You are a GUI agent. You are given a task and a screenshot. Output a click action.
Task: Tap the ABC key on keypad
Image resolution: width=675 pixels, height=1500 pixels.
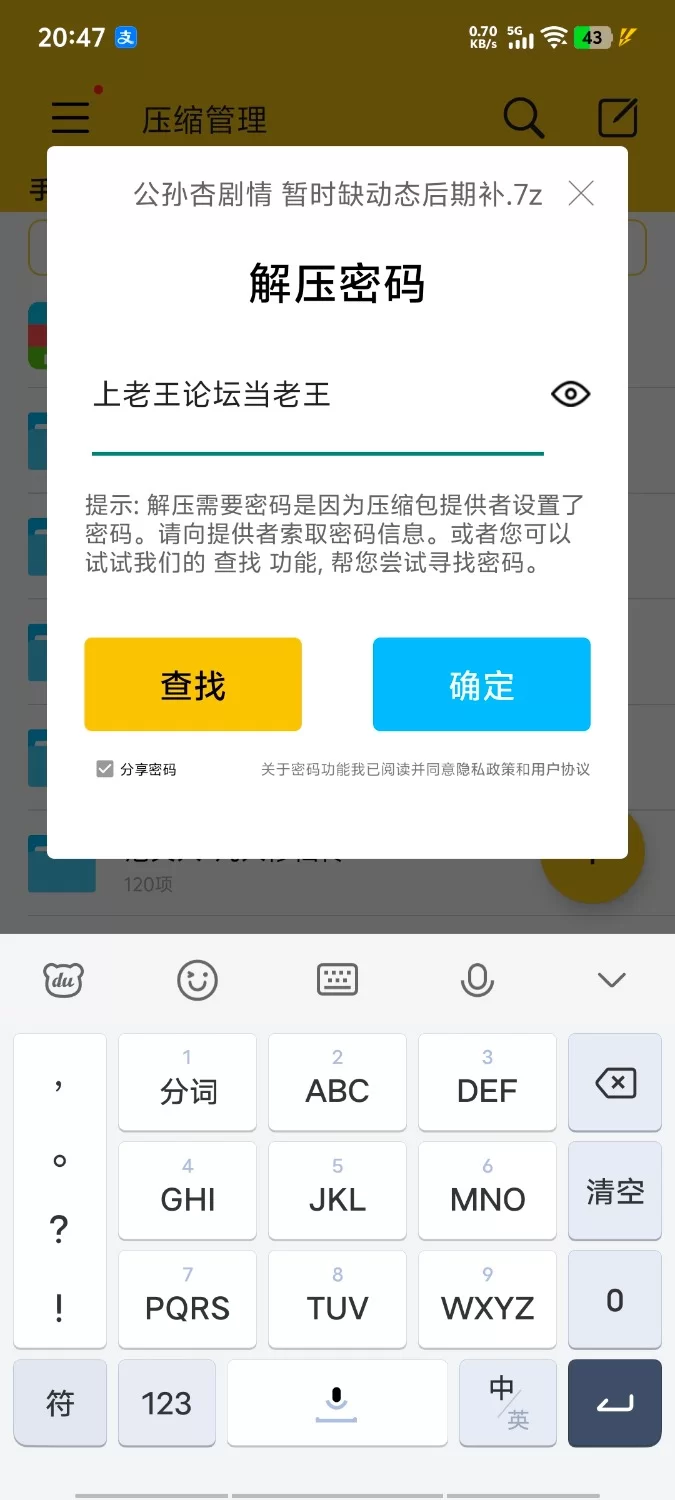(x=337, y=1083)
